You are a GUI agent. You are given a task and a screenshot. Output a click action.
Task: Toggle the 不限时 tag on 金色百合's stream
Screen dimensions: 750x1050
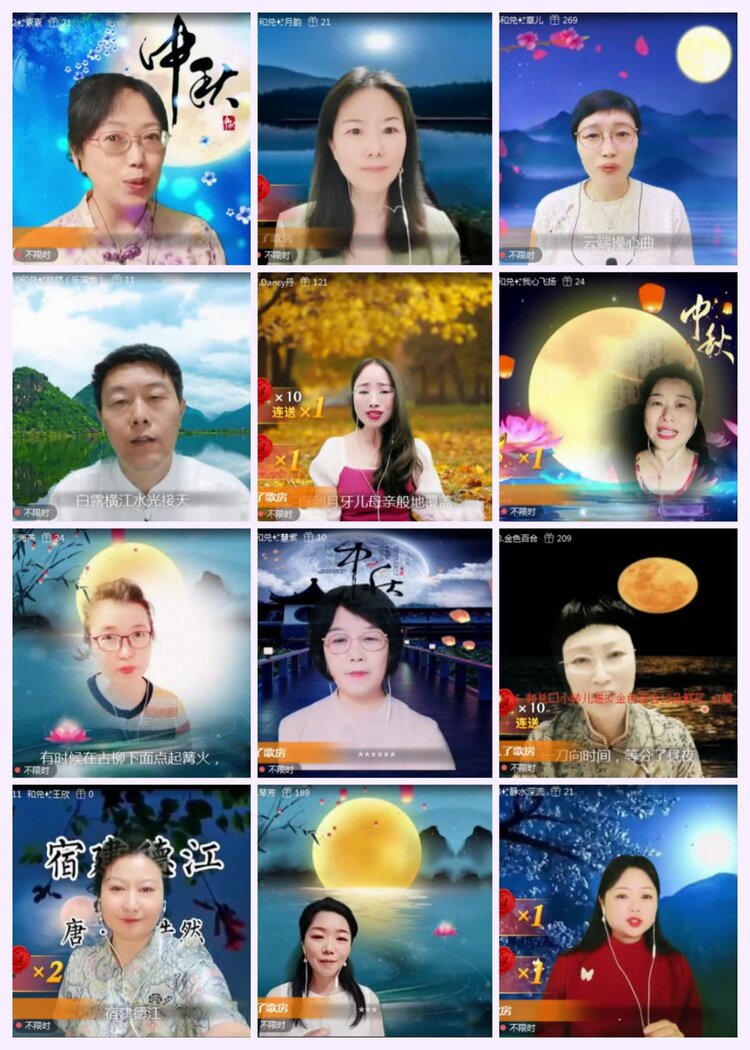(525, 767)
